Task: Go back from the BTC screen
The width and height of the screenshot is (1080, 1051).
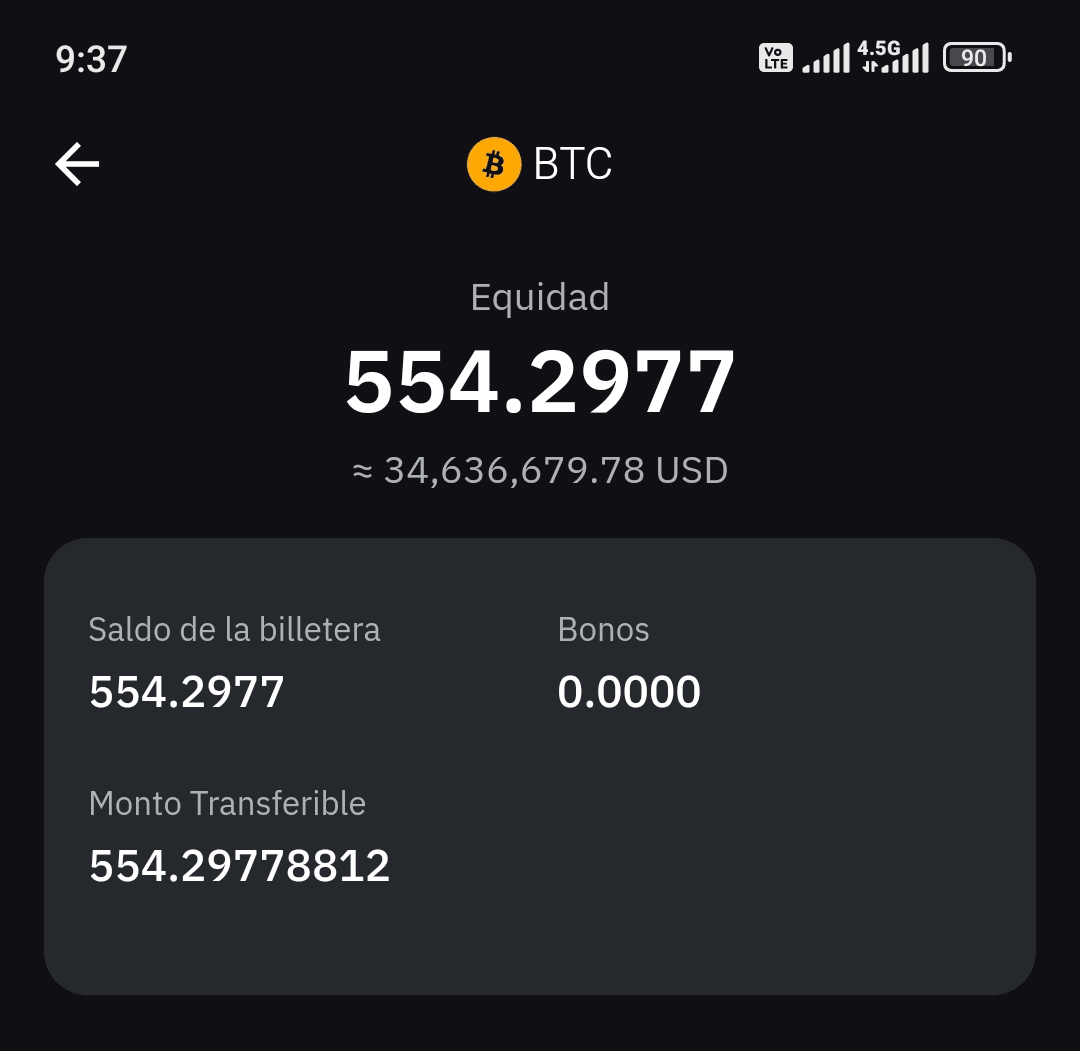Action: 77,164
